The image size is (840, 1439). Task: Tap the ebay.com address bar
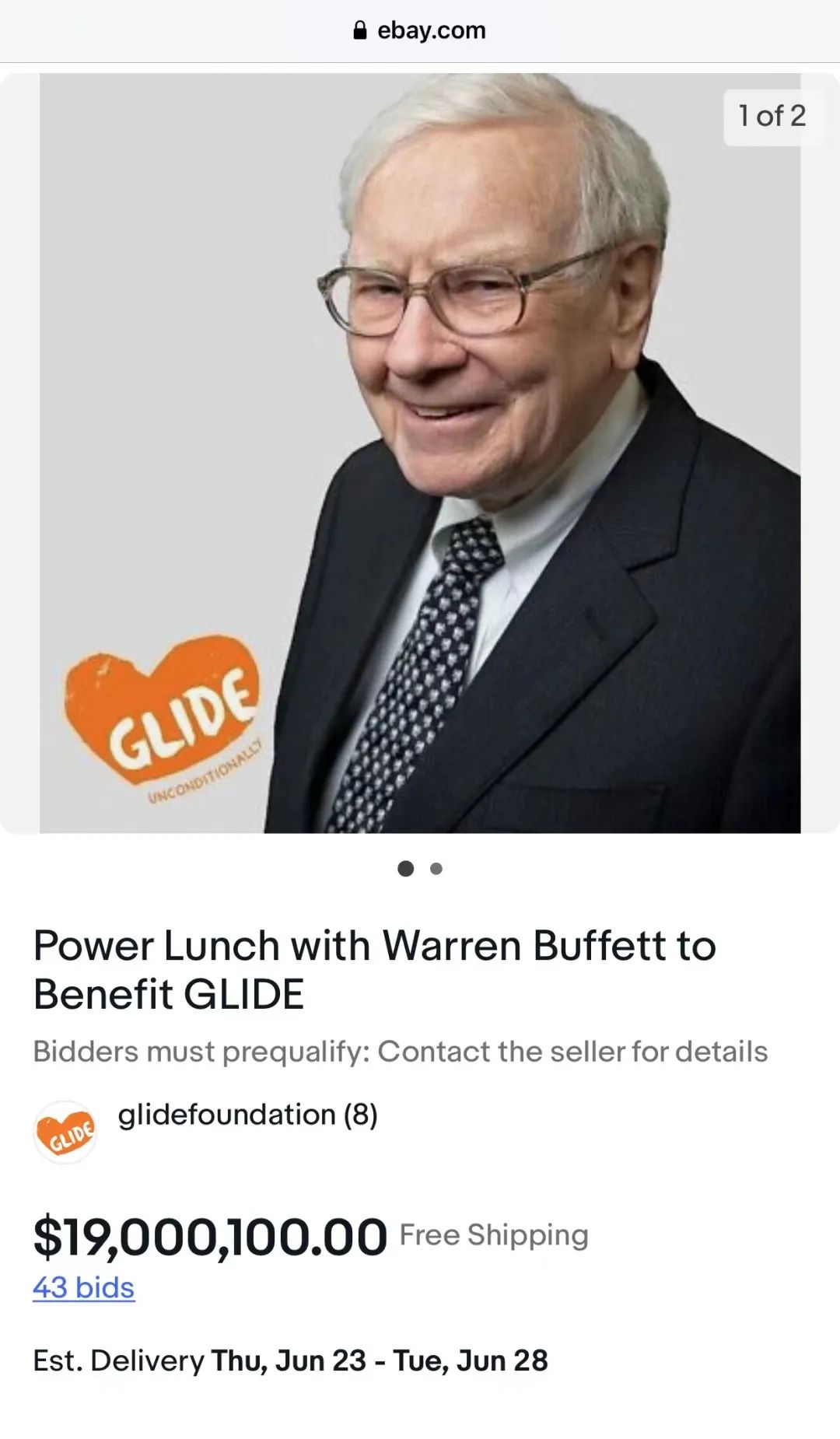(420, 30)
